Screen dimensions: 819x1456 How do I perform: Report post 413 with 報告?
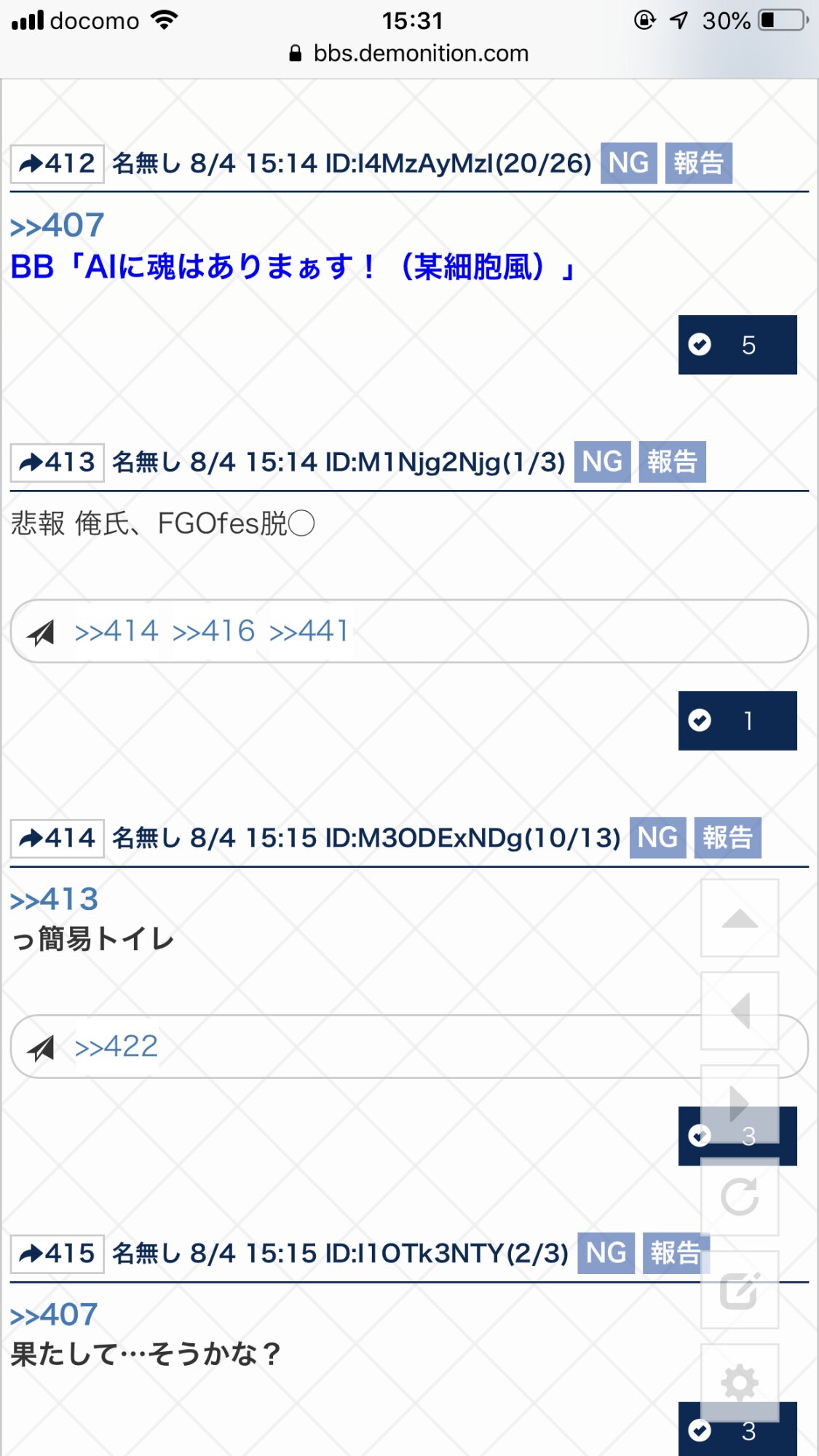pos(672,462)
